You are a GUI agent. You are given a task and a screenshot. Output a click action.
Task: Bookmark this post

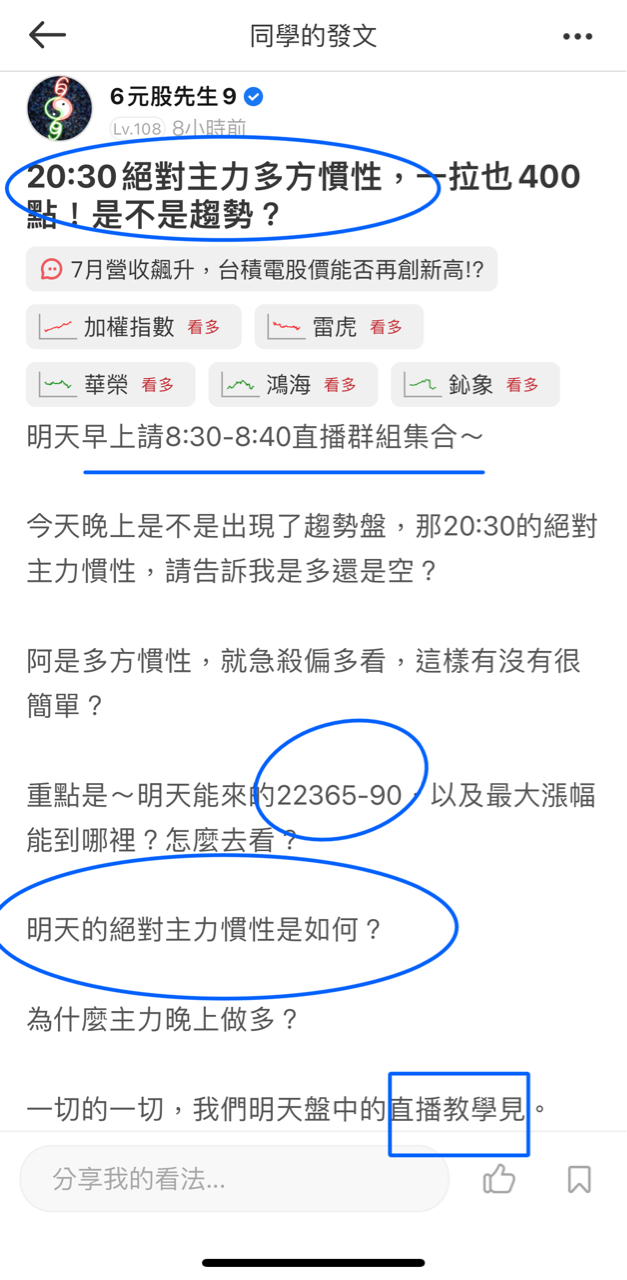tap(579, 1180)
